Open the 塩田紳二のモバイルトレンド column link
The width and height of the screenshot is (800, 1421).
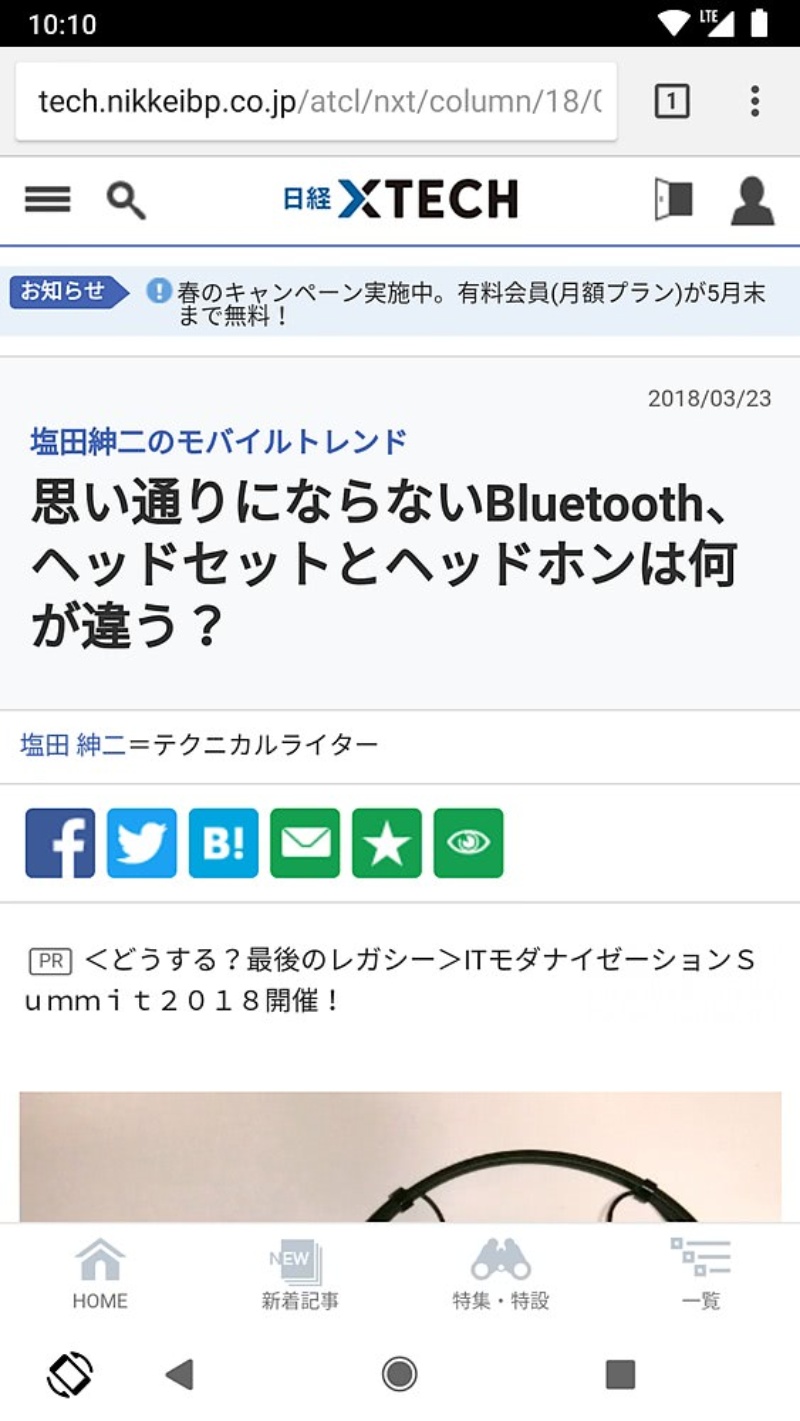click(219, 440)
